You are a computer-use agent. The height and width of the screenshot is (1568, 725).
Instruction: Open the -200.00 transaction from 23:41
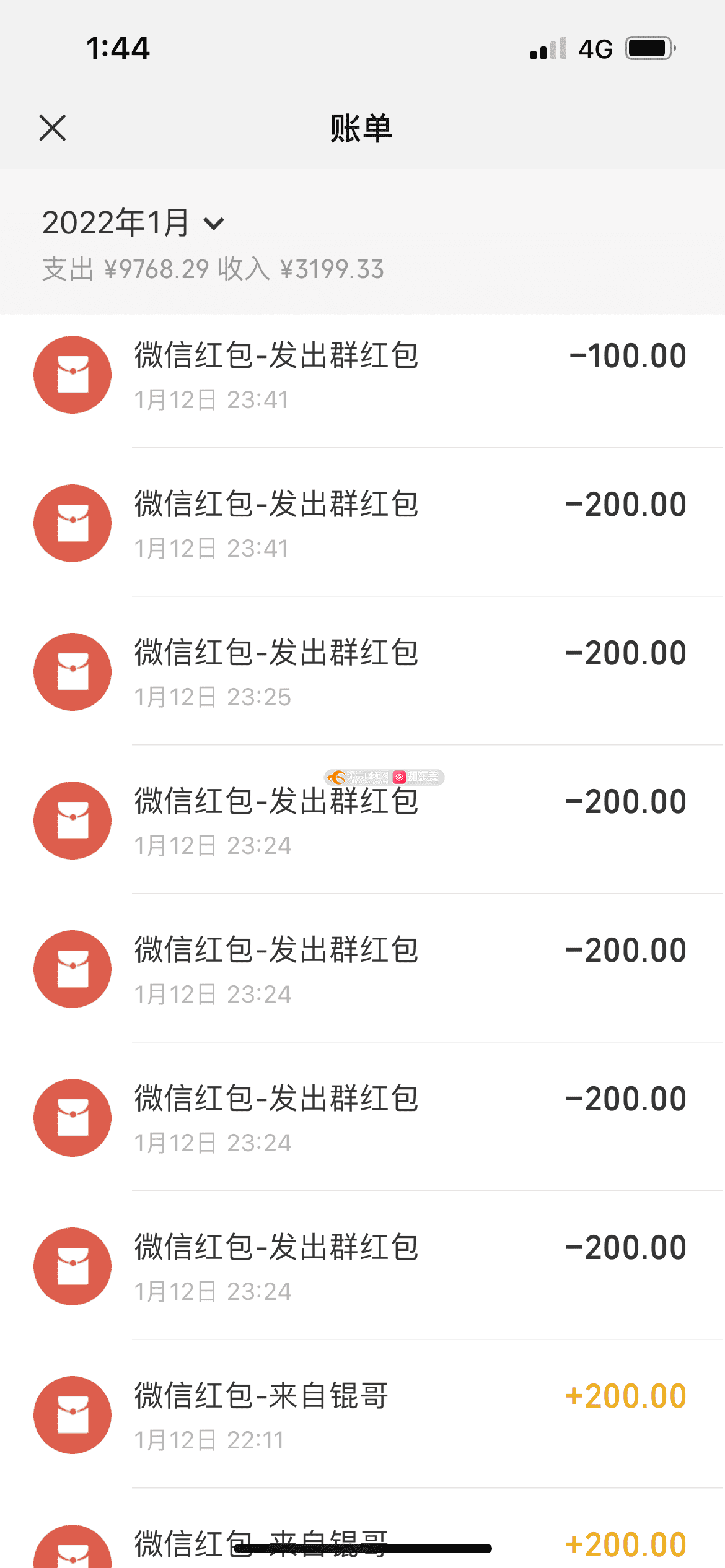pyautogui.click(x=362, y=523)
